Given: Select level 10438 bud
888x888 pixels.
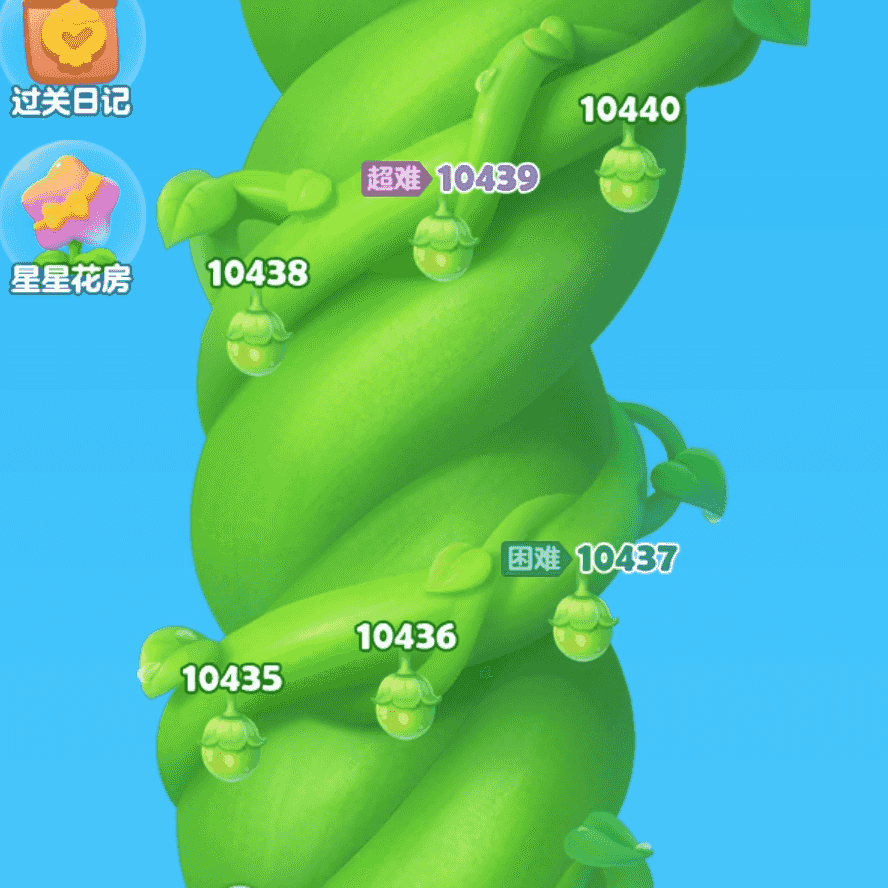Looking at the screenshot, I should pos(257,340).
